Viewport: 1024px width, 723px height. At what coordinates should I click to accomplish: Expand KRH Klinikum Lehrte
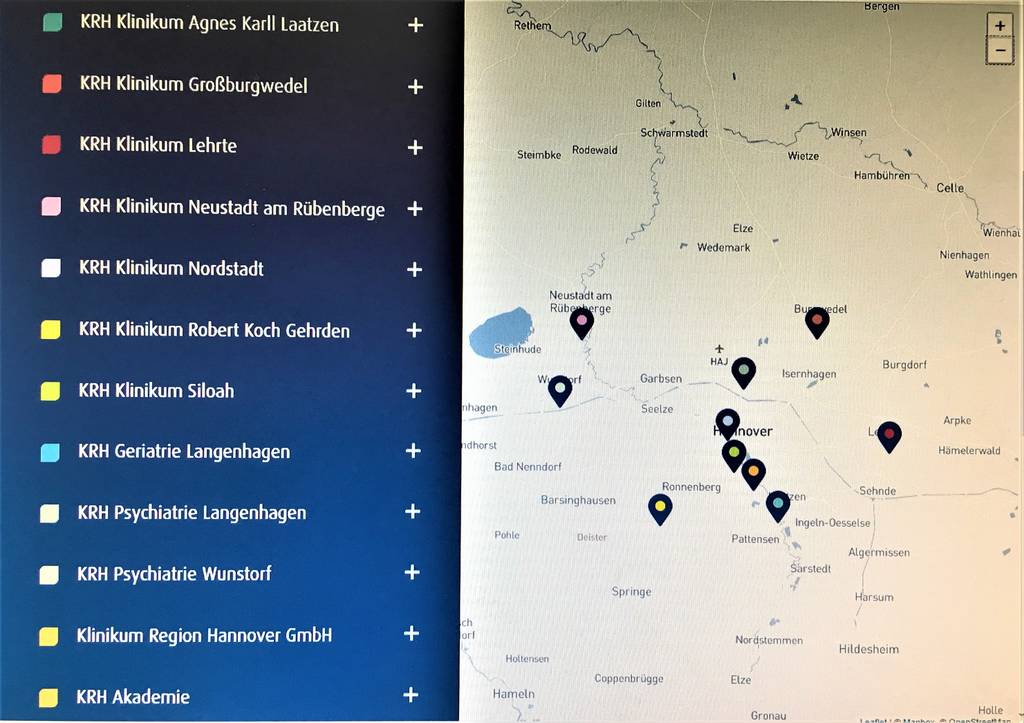coord(416,147)
